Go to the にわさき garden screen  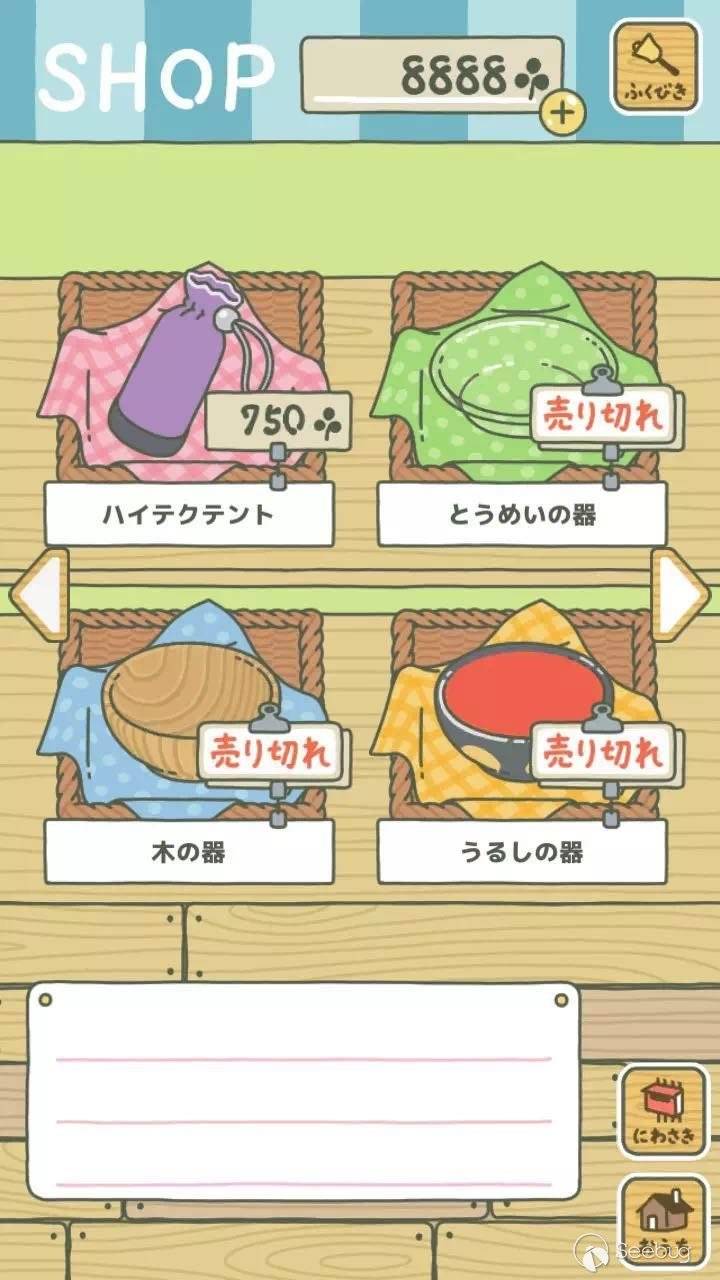click(x=664, y=1110)
